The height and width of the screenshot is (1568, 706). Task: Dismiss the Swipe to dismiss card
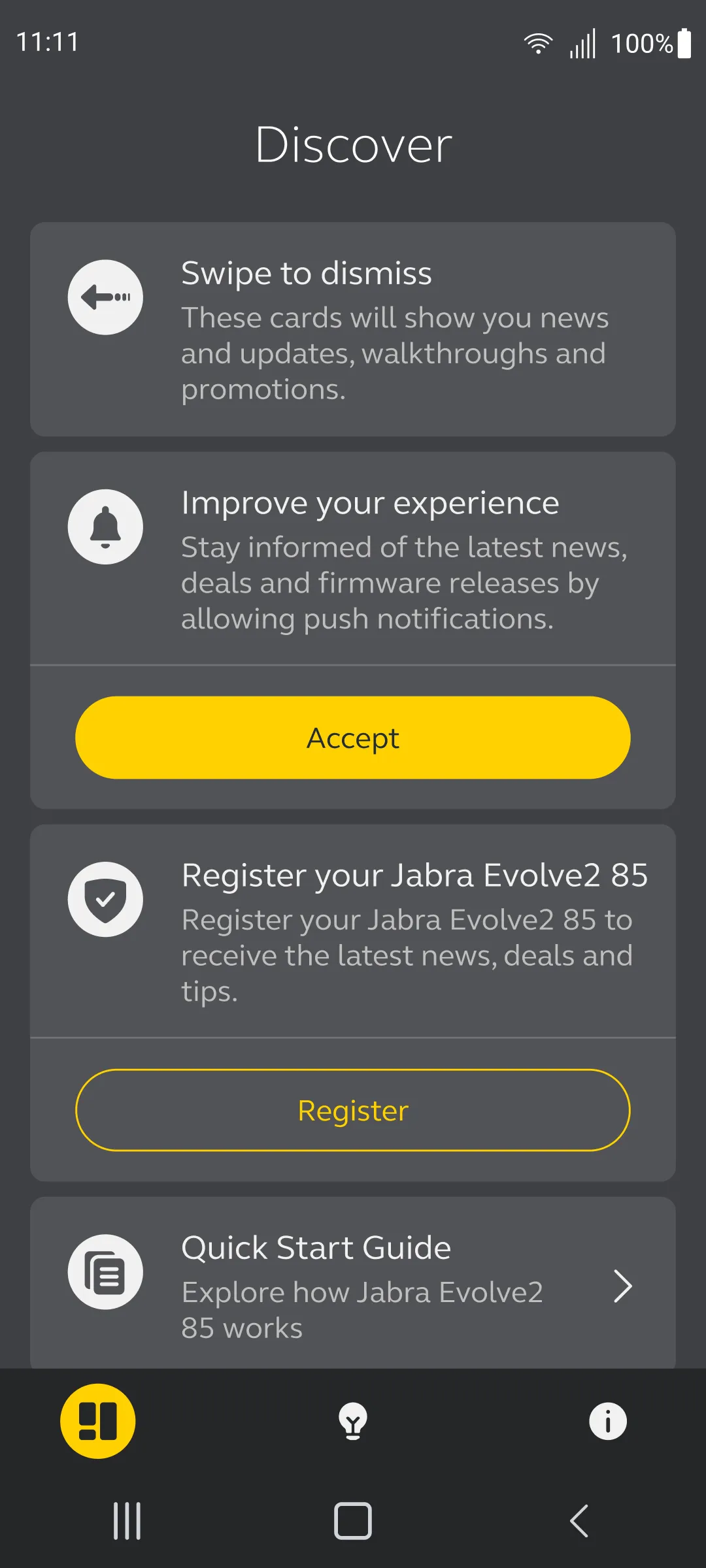[x=353, y=327]
